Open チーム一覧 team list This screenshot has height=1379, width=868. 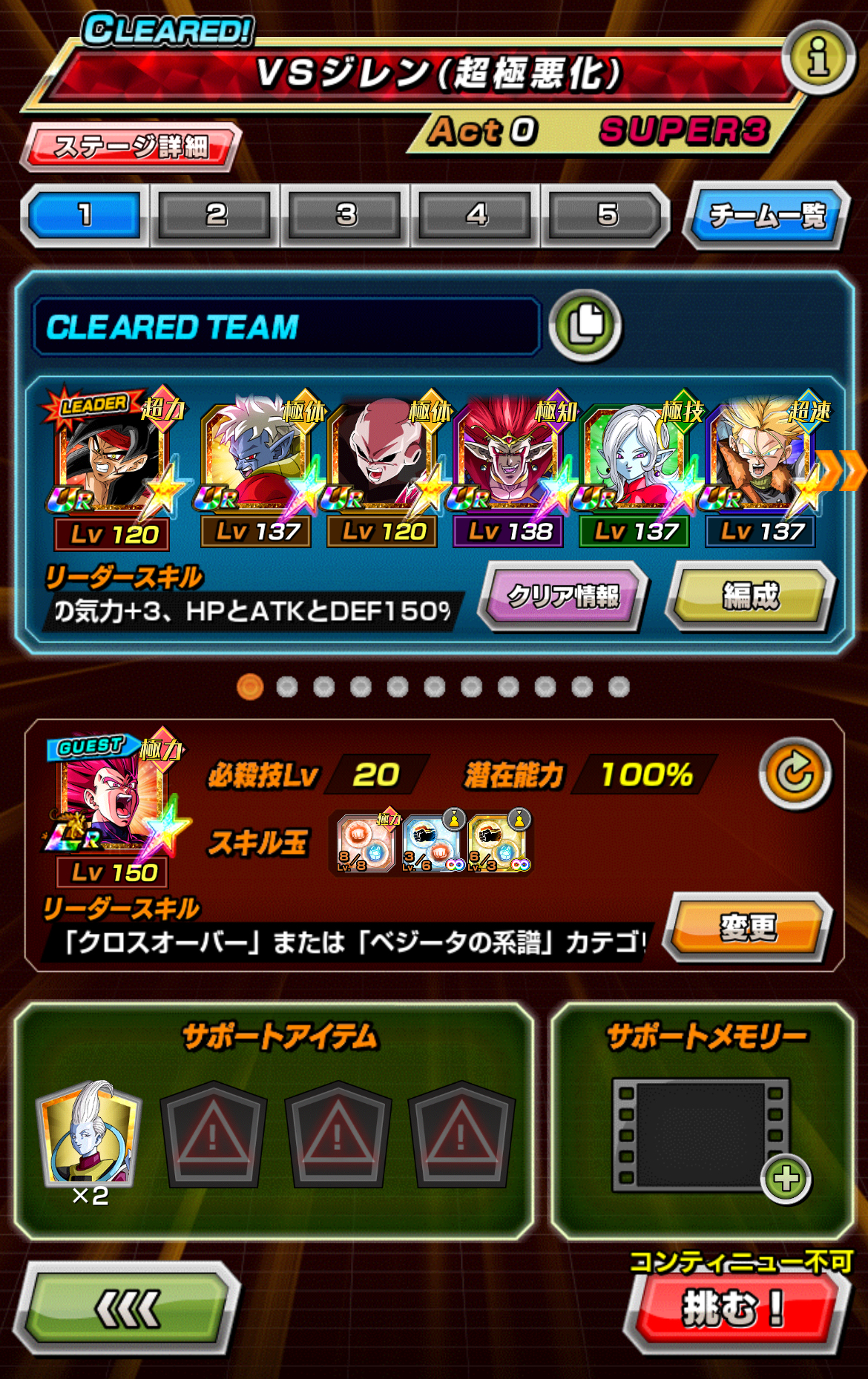click(x=767, y=216)
